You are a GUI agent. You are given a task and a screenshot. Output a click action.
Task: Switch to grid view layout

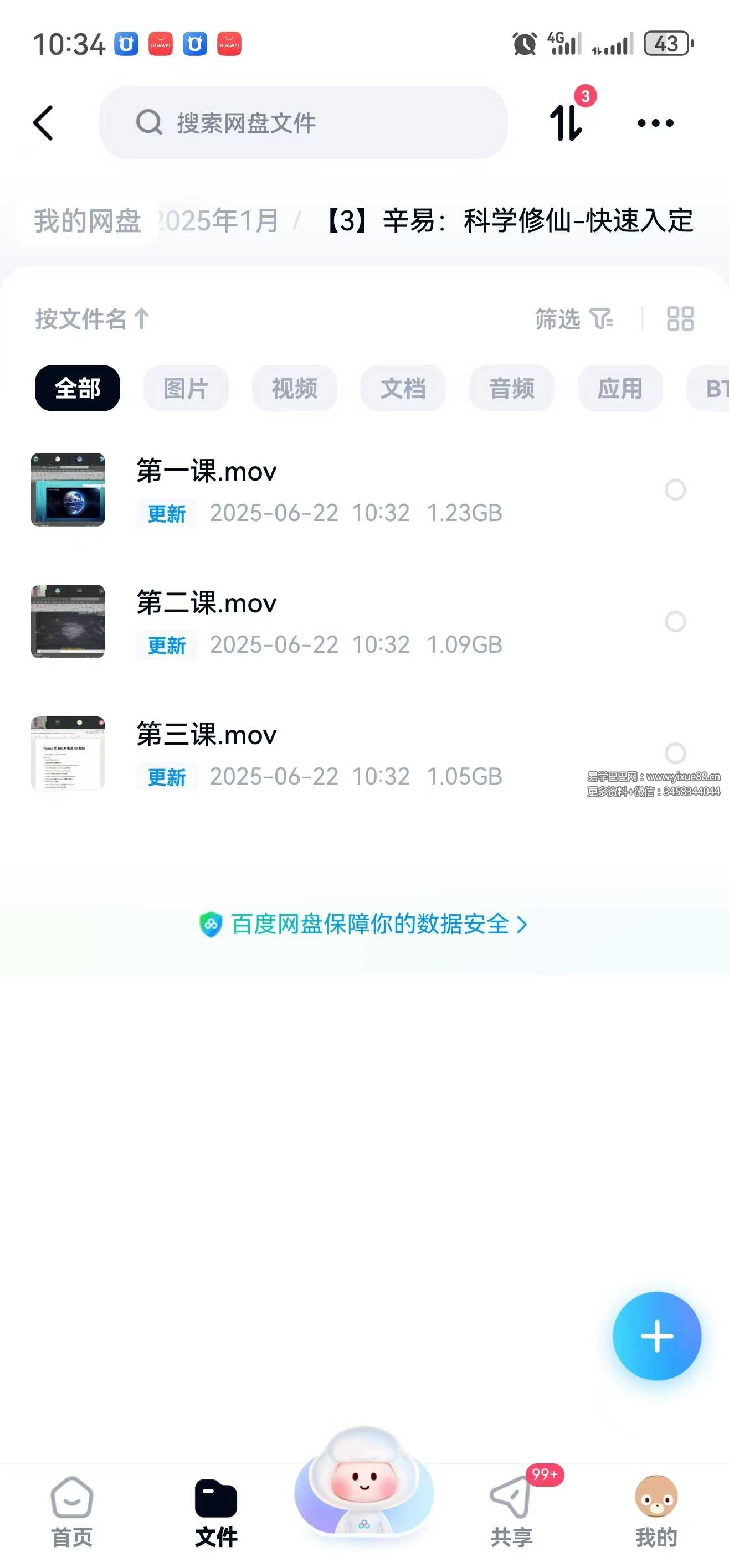click(680, 319)
